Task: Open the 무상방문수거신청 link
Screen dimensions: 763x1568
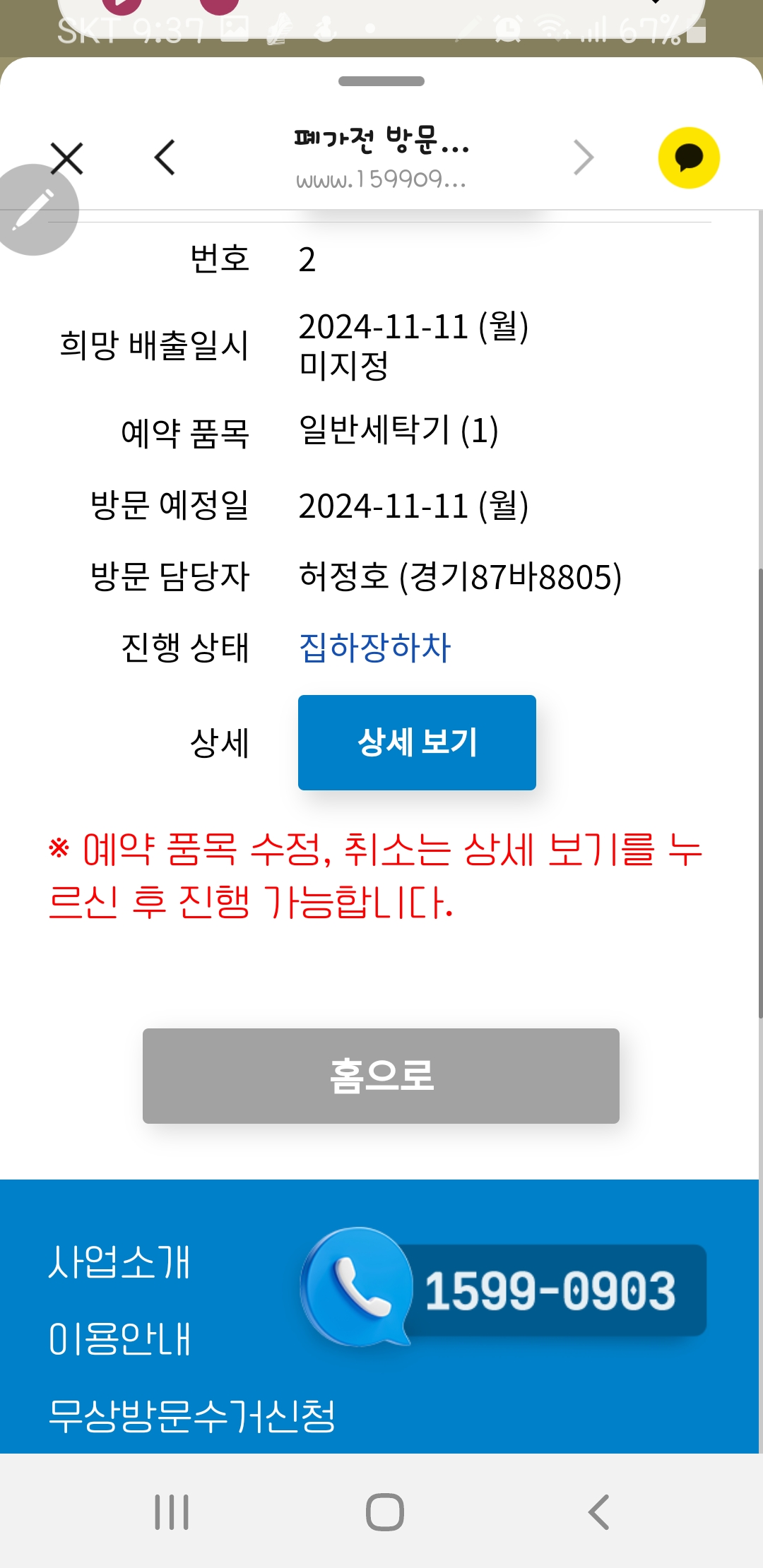Action: [191, 1415]
